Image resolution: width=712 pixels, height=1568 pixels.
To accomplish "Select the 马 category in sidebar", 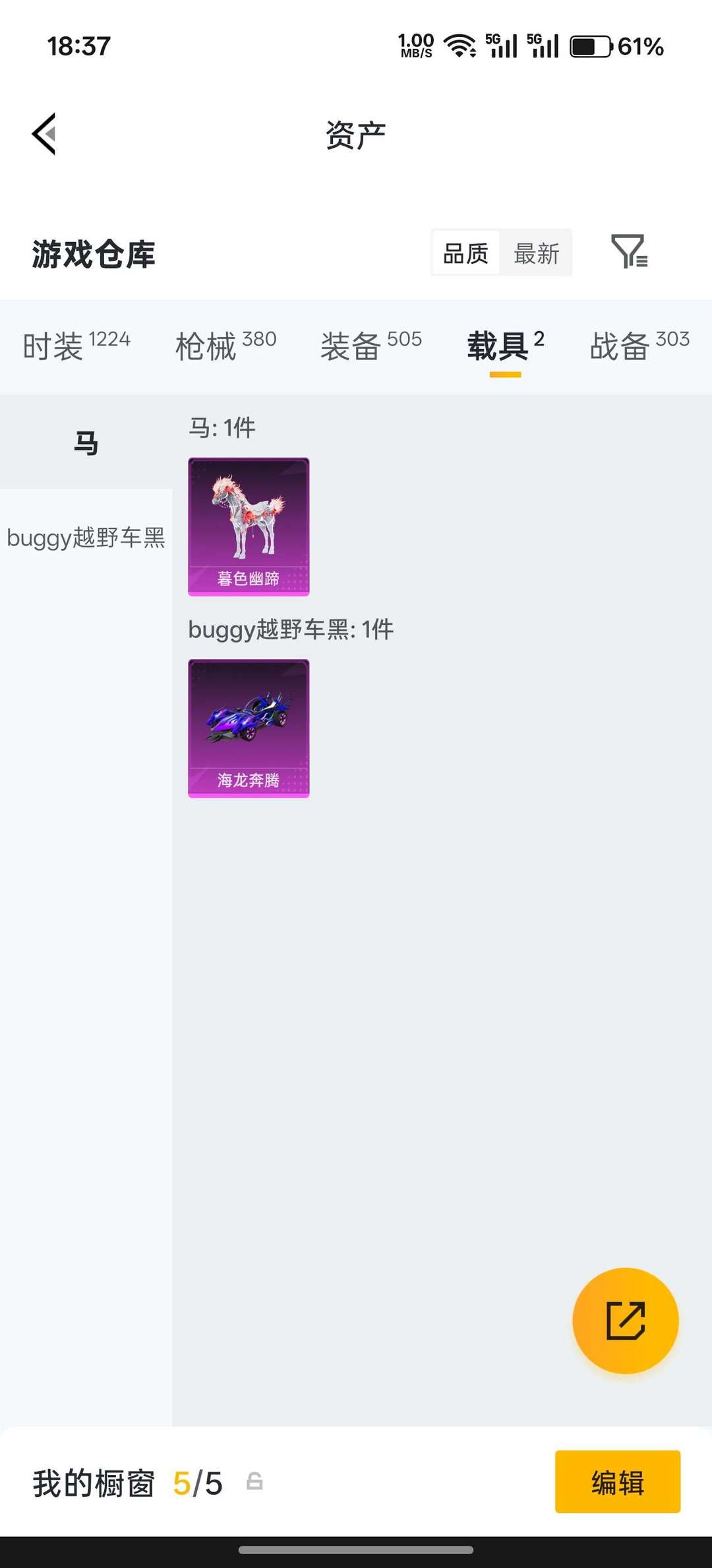I will (86, 443).
